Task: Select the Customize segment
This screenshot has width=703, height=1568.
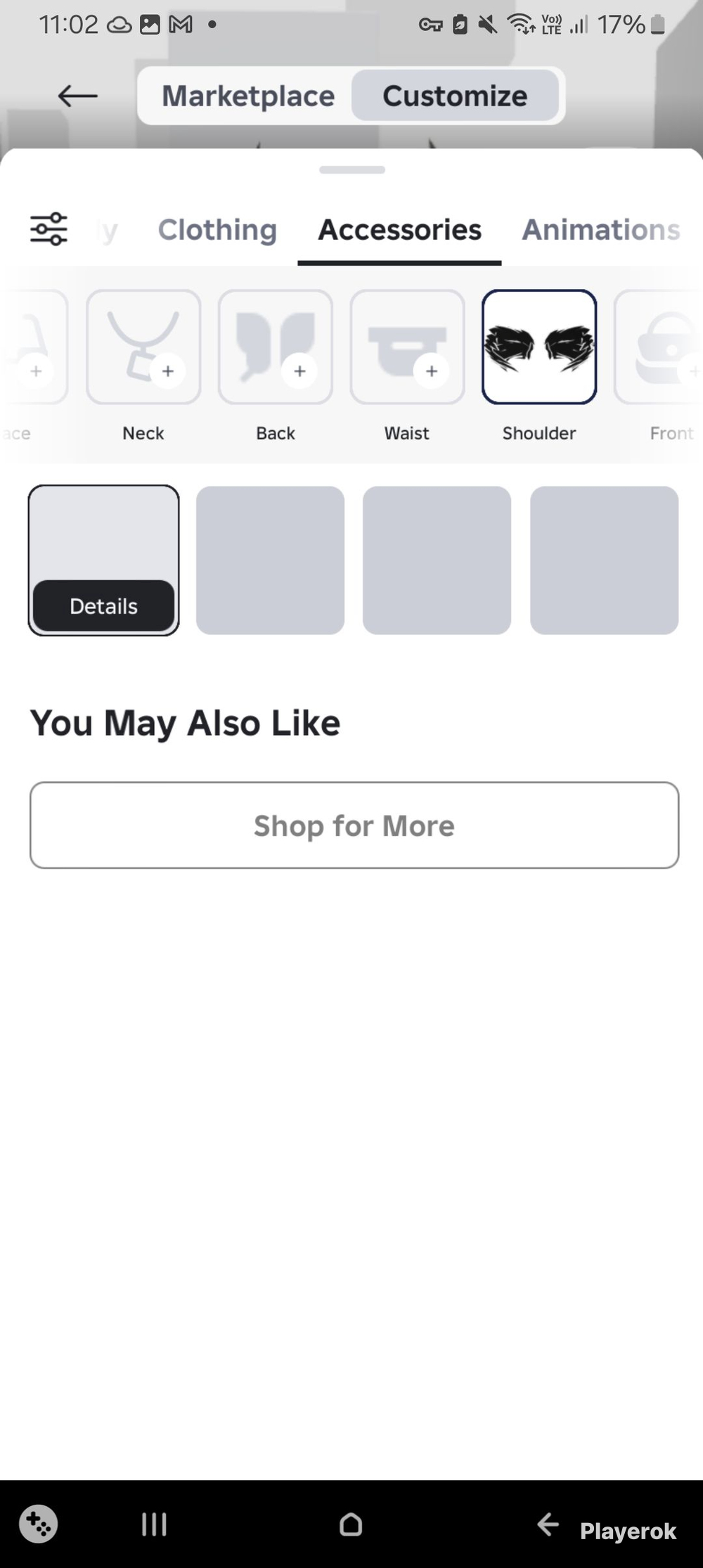Action: point(455,96)
